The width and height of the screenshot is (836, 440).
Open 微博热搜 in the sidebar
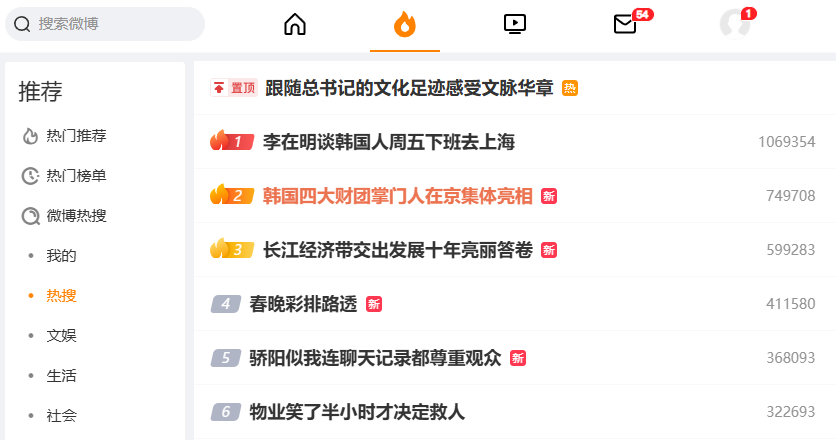76,216
